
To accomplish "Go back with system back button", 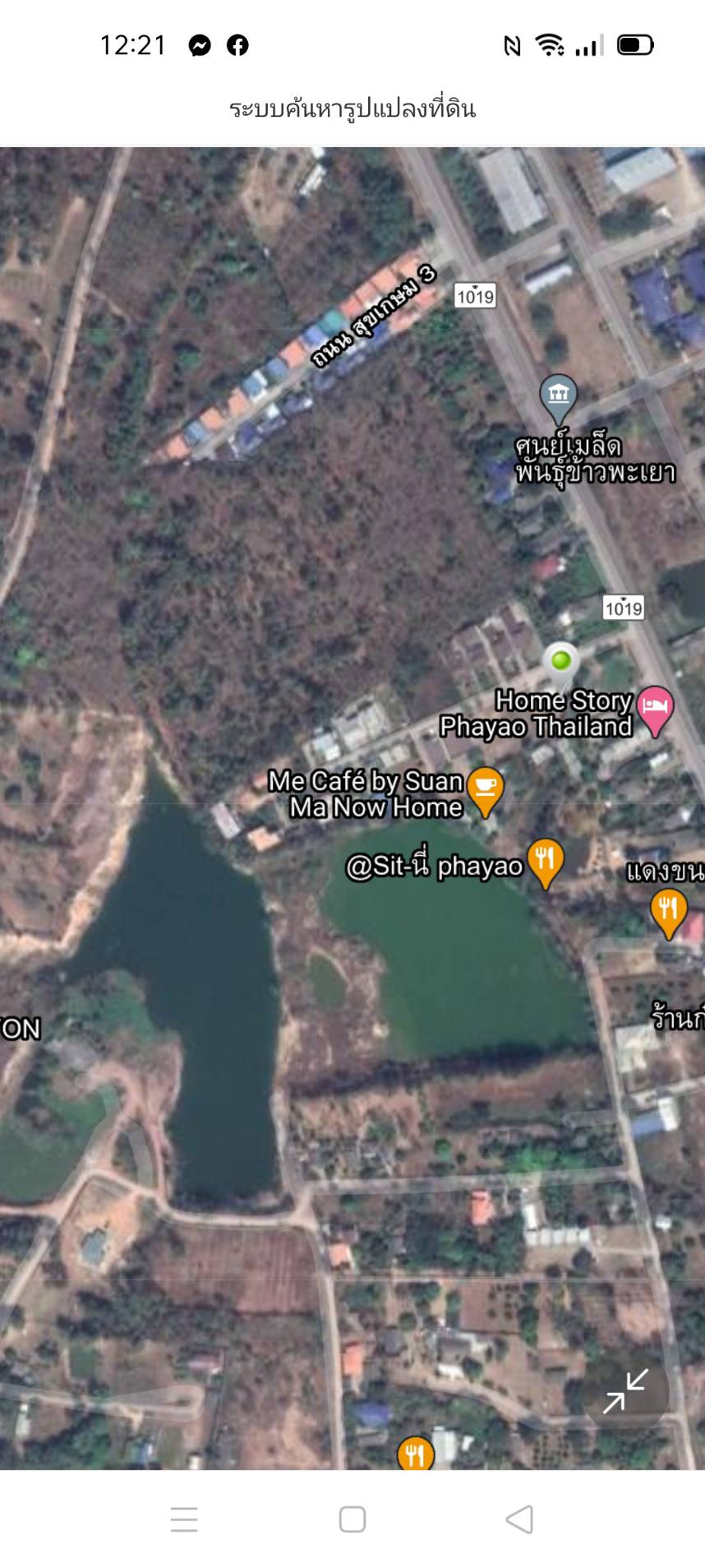I will (519, 1519).
